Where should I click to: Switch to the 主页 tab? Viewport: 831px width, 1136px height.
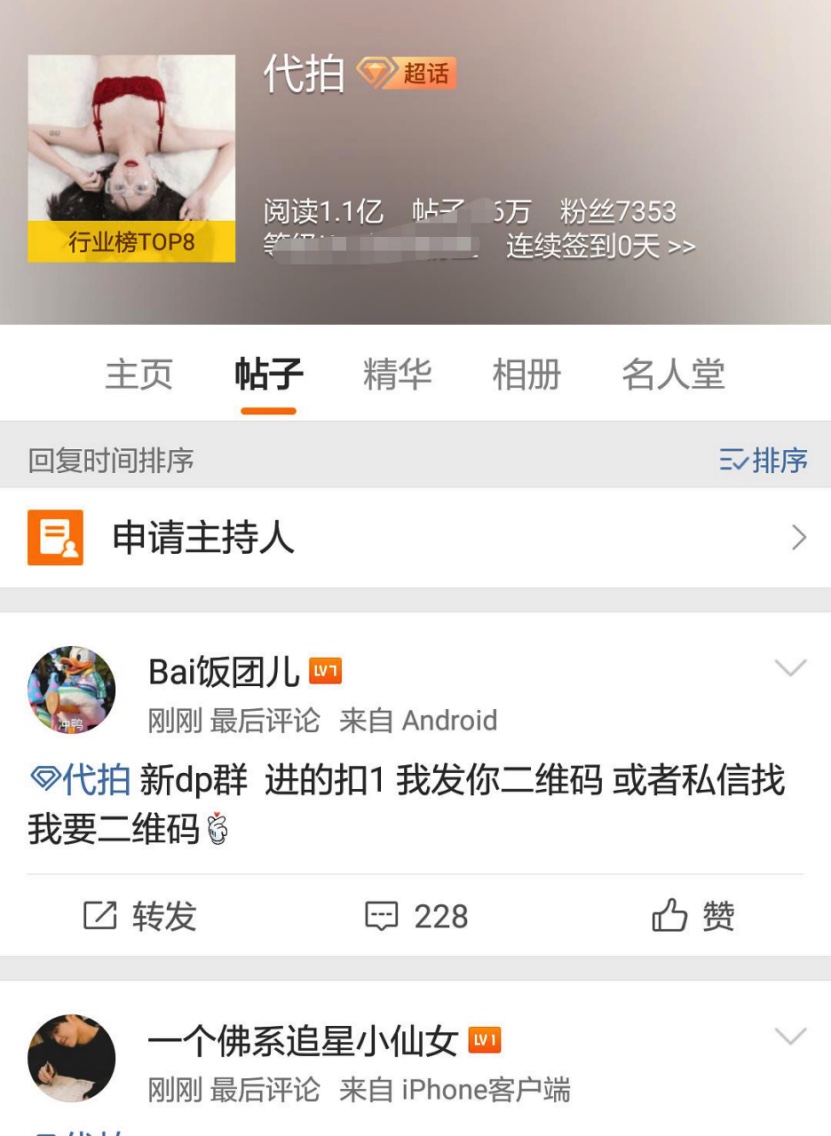pyautogui.click(x=139, y=375)
